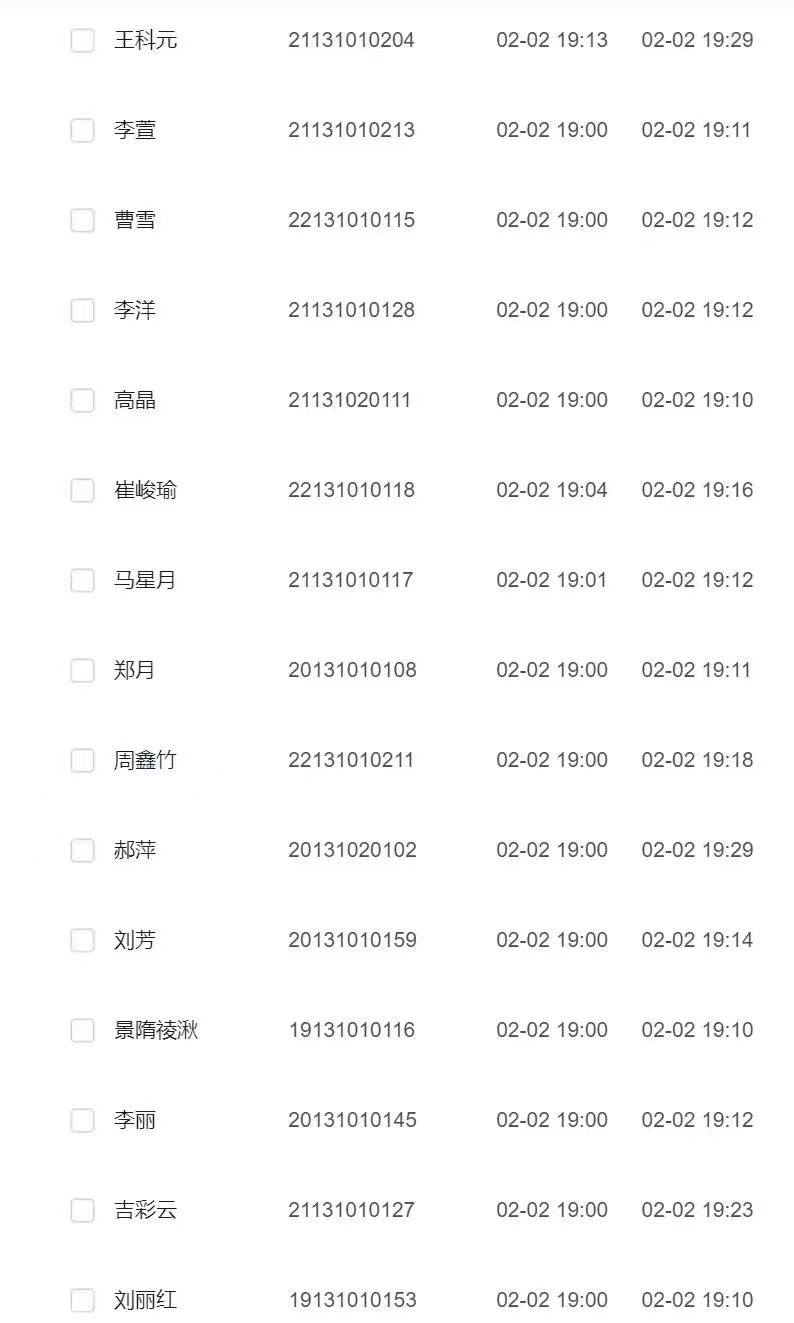Check the box for 曹雪
Screen dimensions: 794x1323
tap(82, 221)
